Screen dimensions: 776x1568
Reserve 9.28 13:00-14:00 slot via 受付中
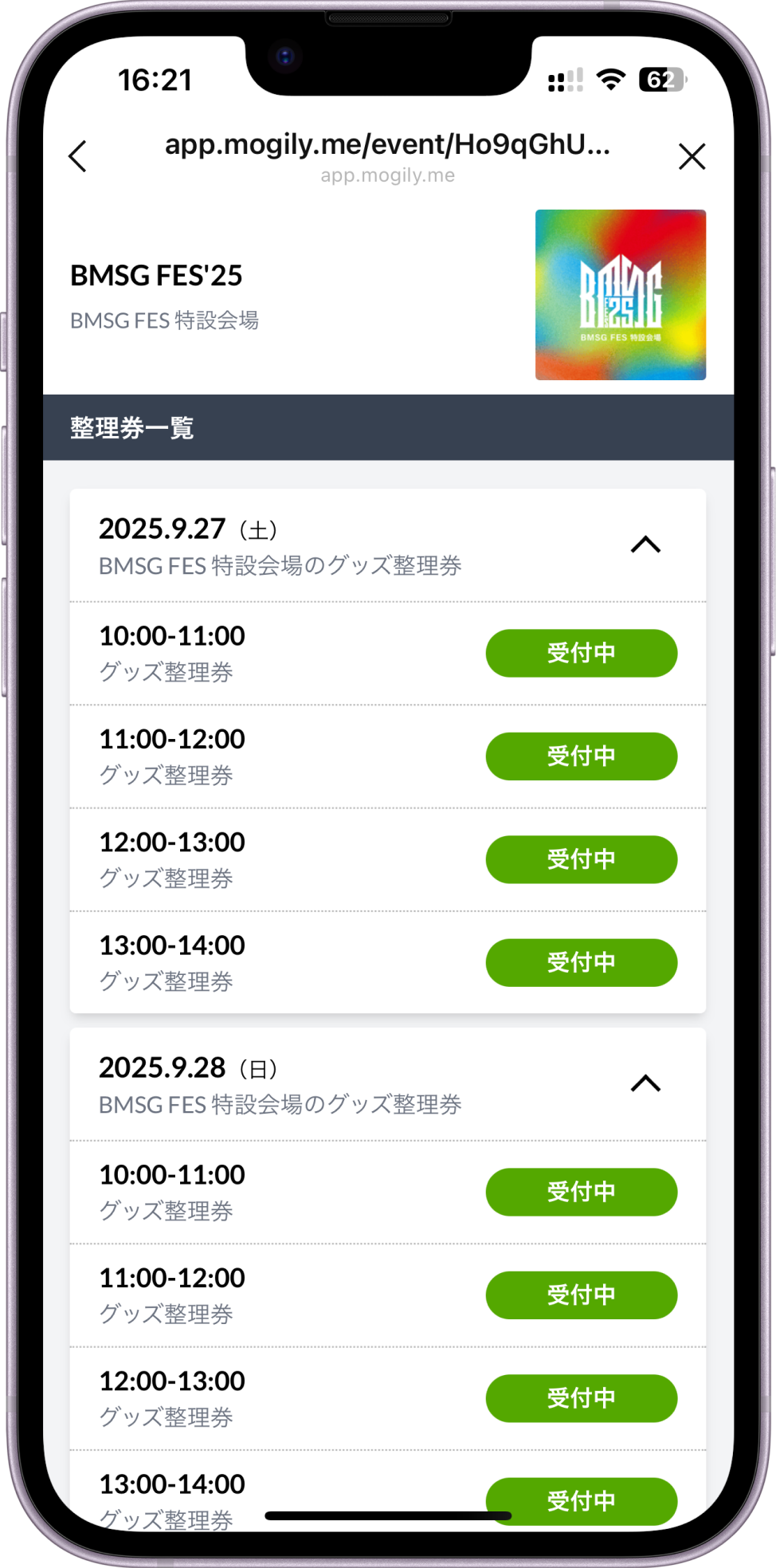pos(582,1501)
